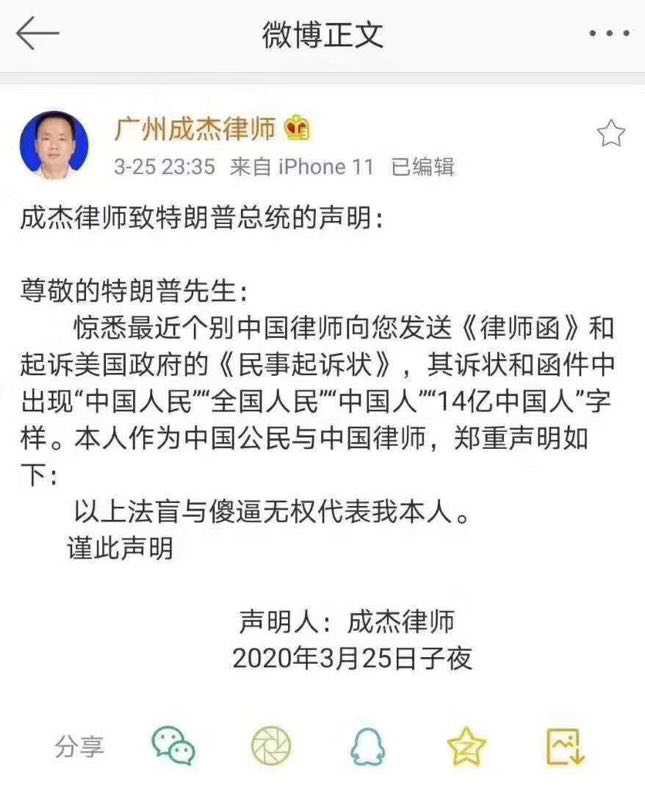This screenshot has height=799, width=645.
Task: Share to WeChat Moments circle icon
Action: (x=269, y=746)
